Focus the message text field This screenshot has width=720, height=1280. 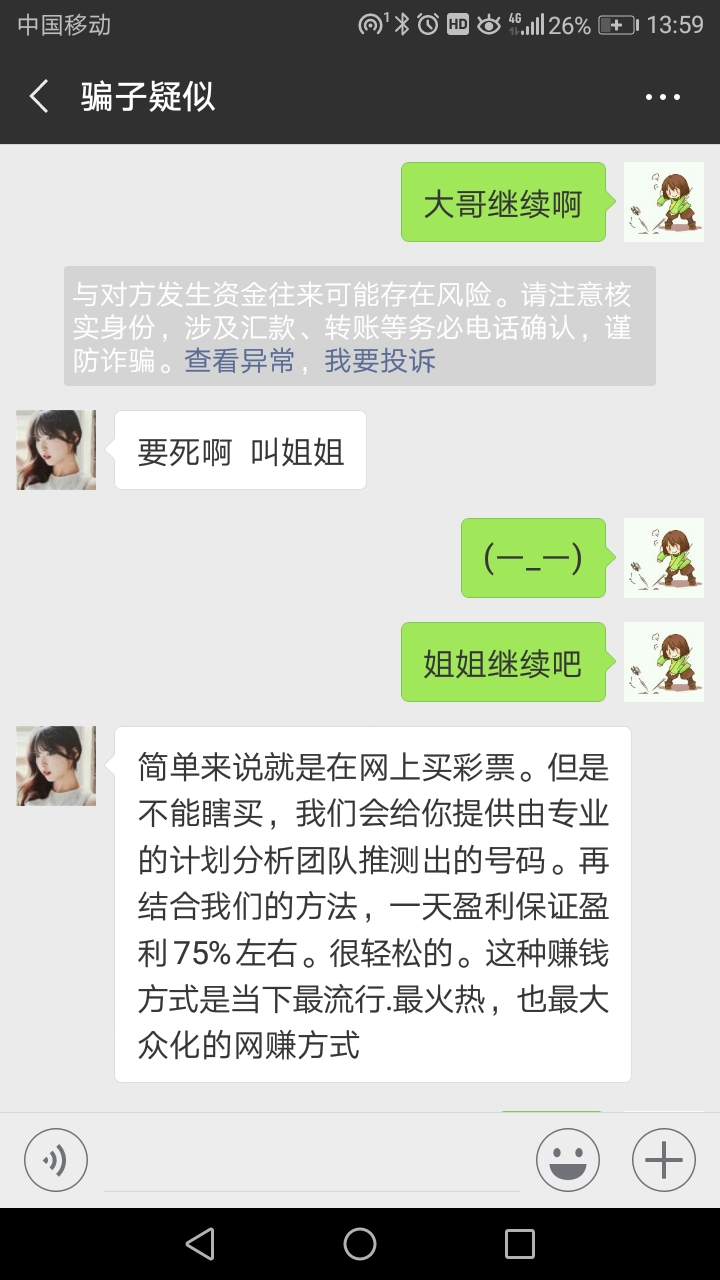tap(312, 1162)
